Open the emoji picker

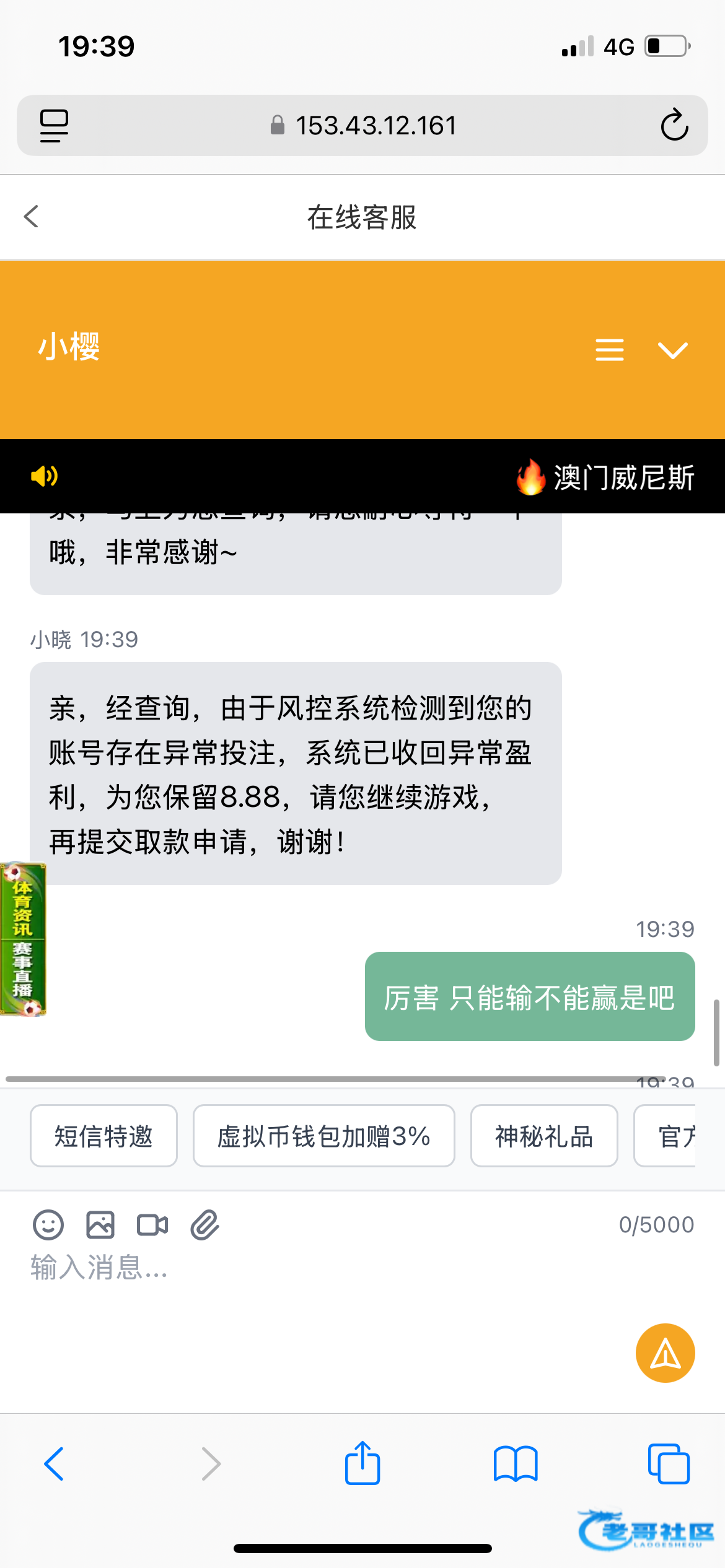(x=48, y=1225)
